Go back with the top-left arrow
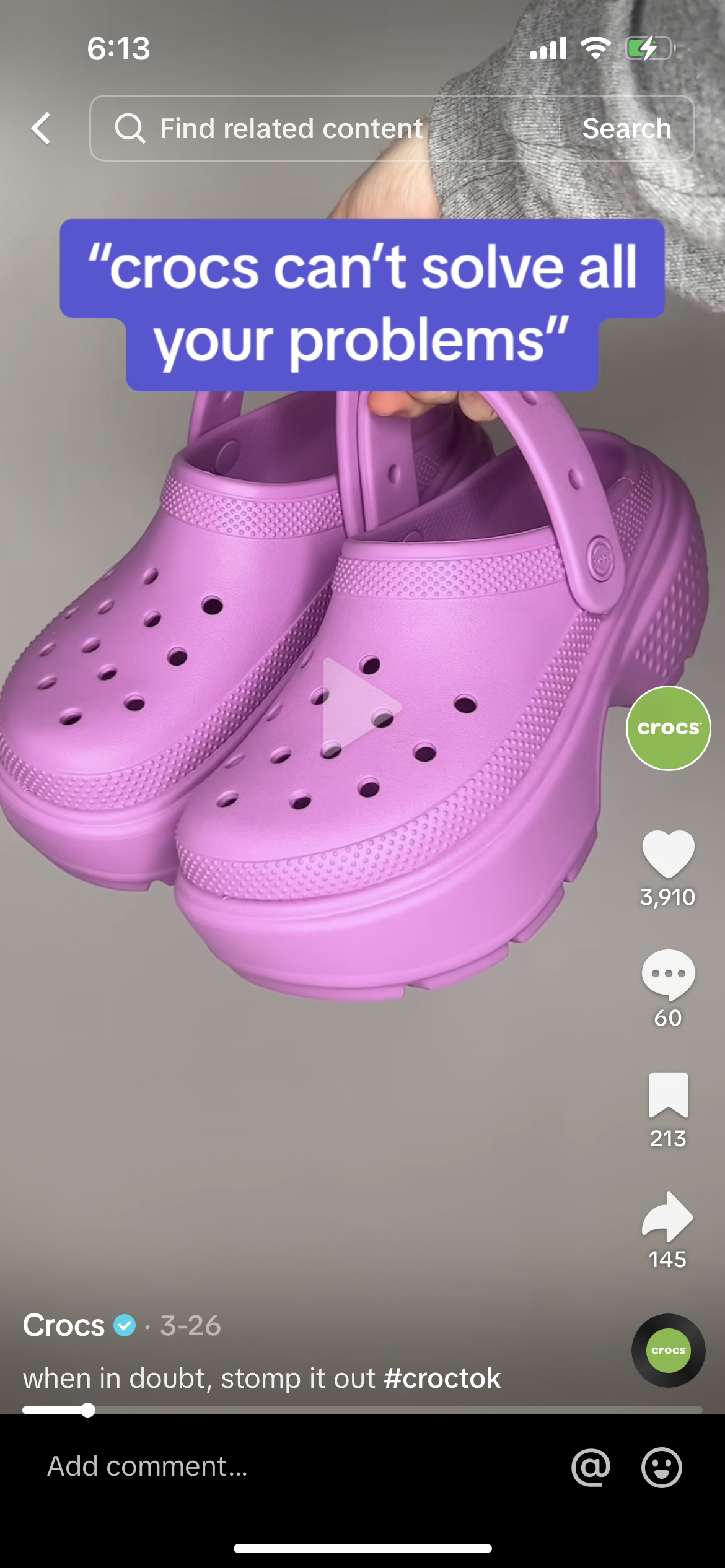Viewport: 725px width, 1568px height. click(x=41, y=128)
